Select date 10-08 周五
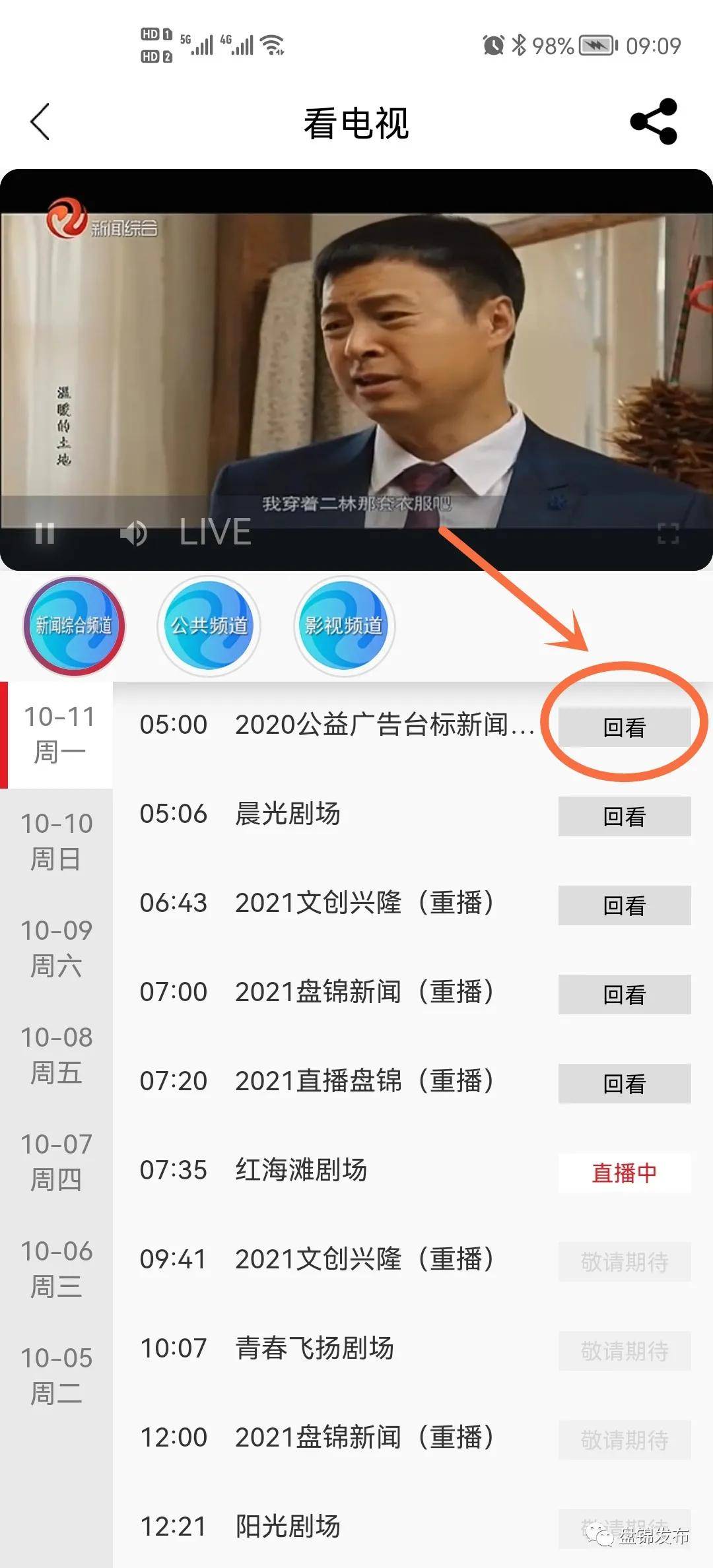This screenshot has height=1568, width=713. (57, 1055)
